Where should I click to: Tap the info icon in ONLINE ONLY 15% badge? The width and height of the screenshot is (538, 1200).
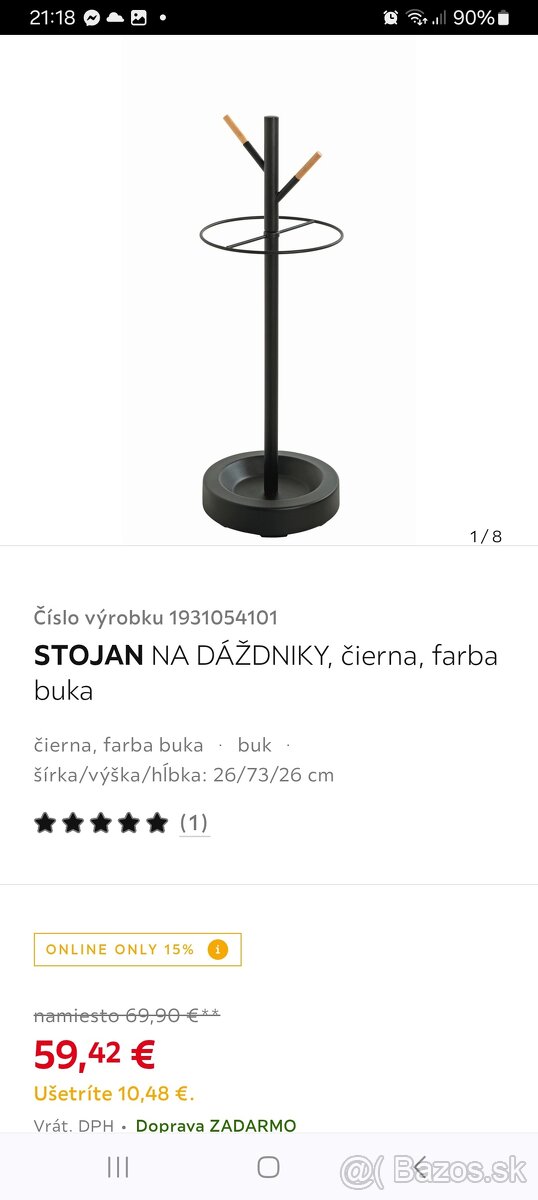[x=218, y=949]
